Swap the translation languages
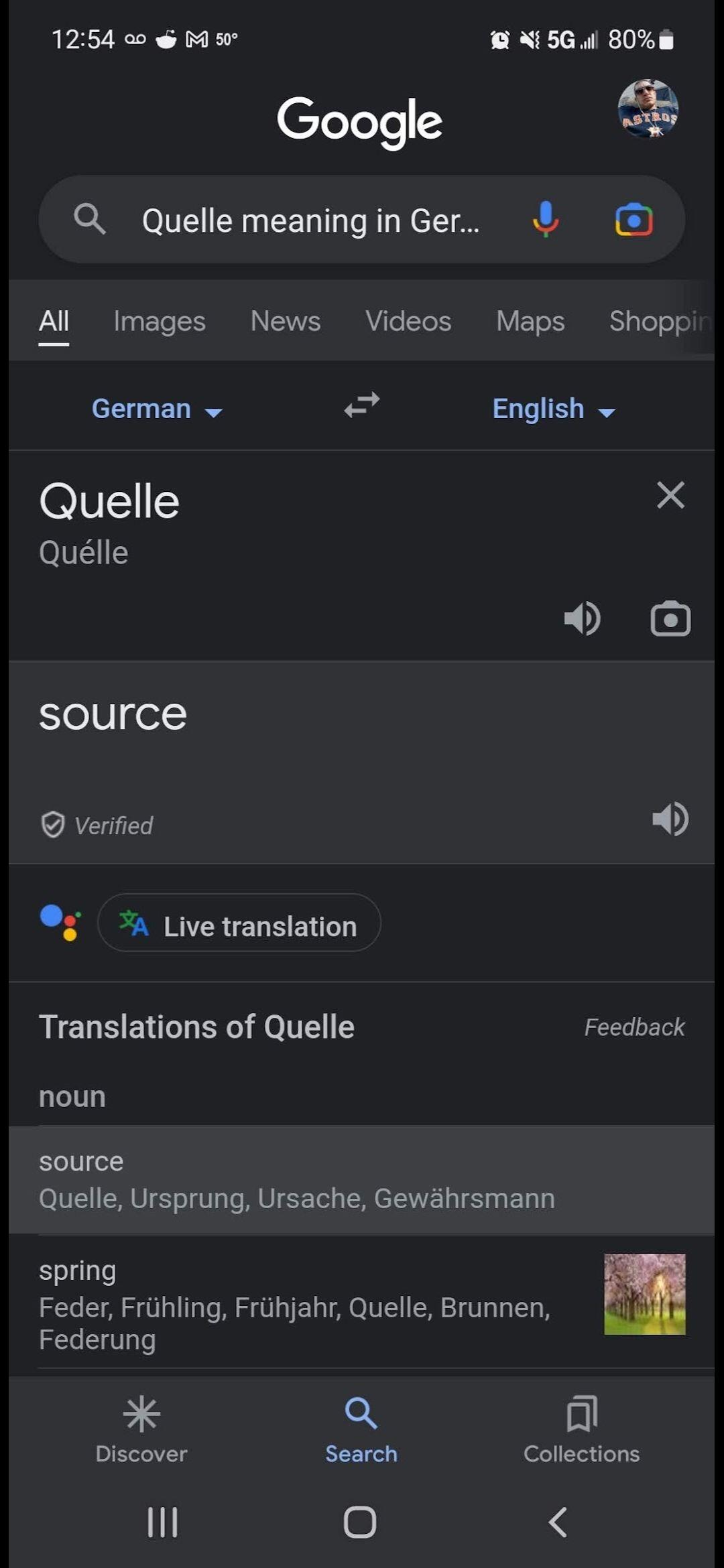Screen dimensions: 724x1568 tap(362, 405)
